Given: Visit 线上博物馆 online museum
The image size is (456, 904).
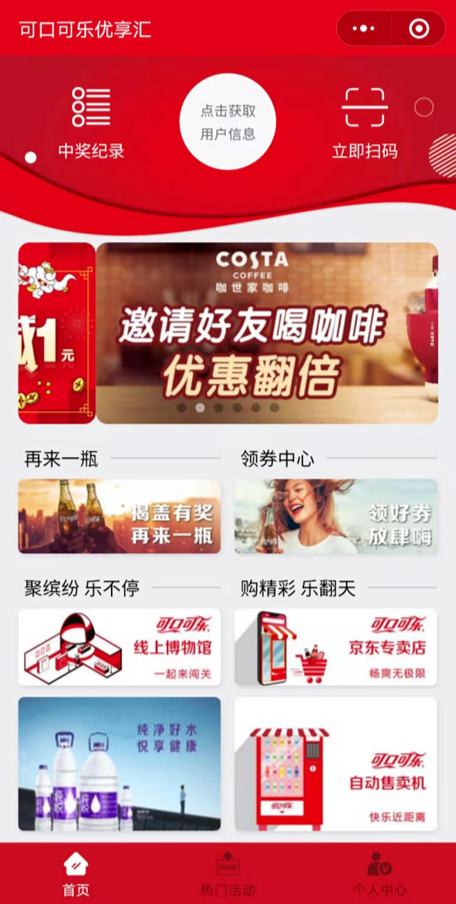Looking at the screenshot, I should [x=119, y=647].
